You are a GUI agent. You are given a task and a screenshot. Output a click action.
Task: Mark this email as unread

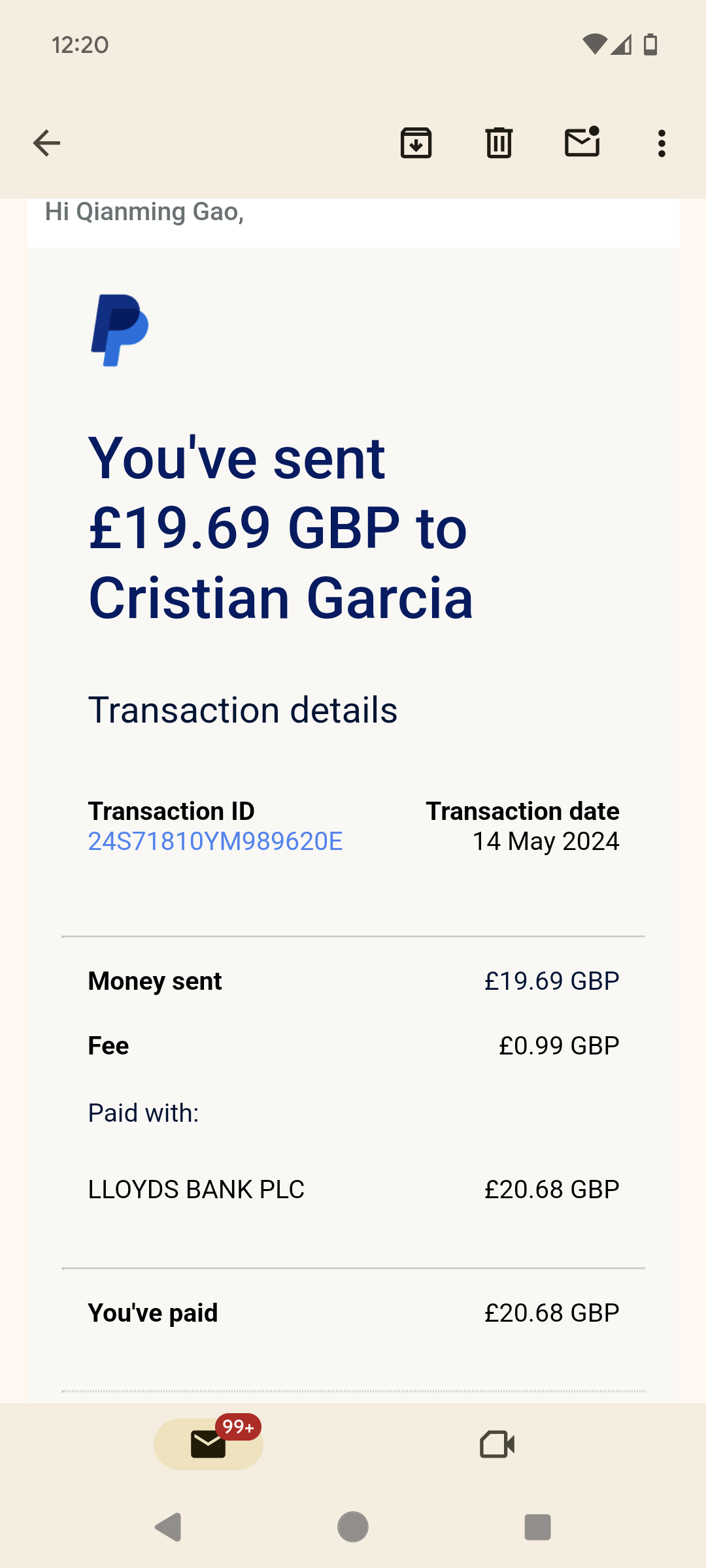click(582, 142)
